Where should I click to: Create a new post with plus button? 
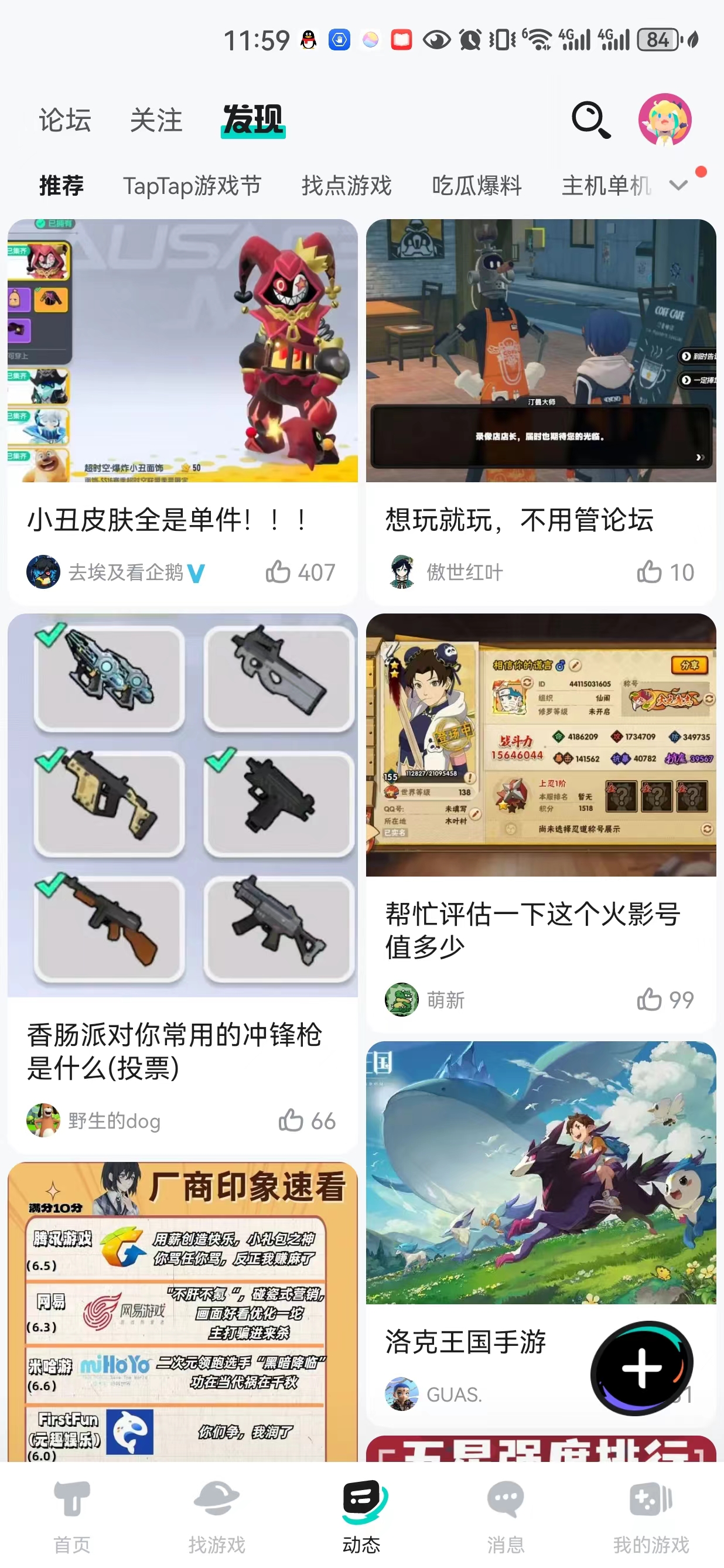pyautogui.click(x=642, y=1368)
